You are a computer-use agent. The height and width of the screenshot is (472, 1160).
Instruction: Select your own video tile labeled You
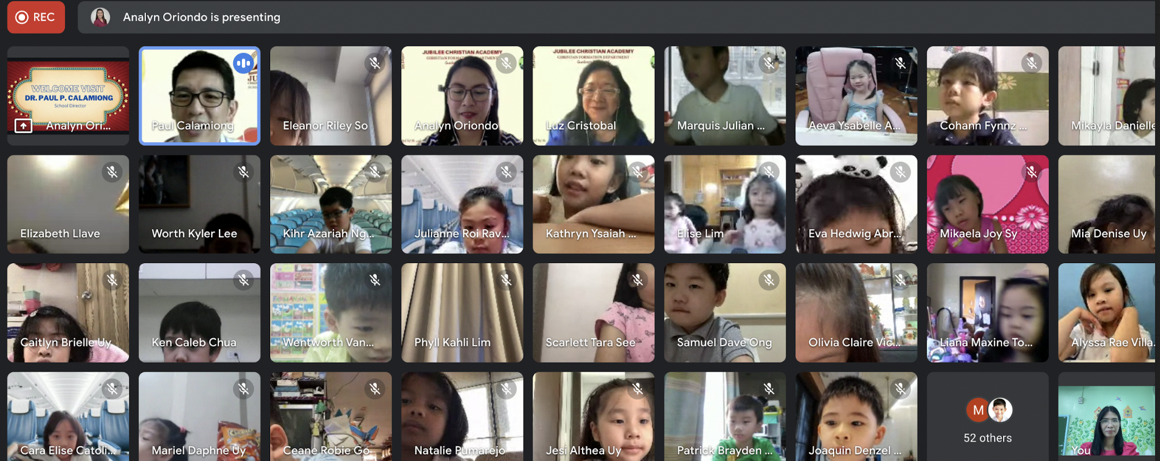point(1107,418)
